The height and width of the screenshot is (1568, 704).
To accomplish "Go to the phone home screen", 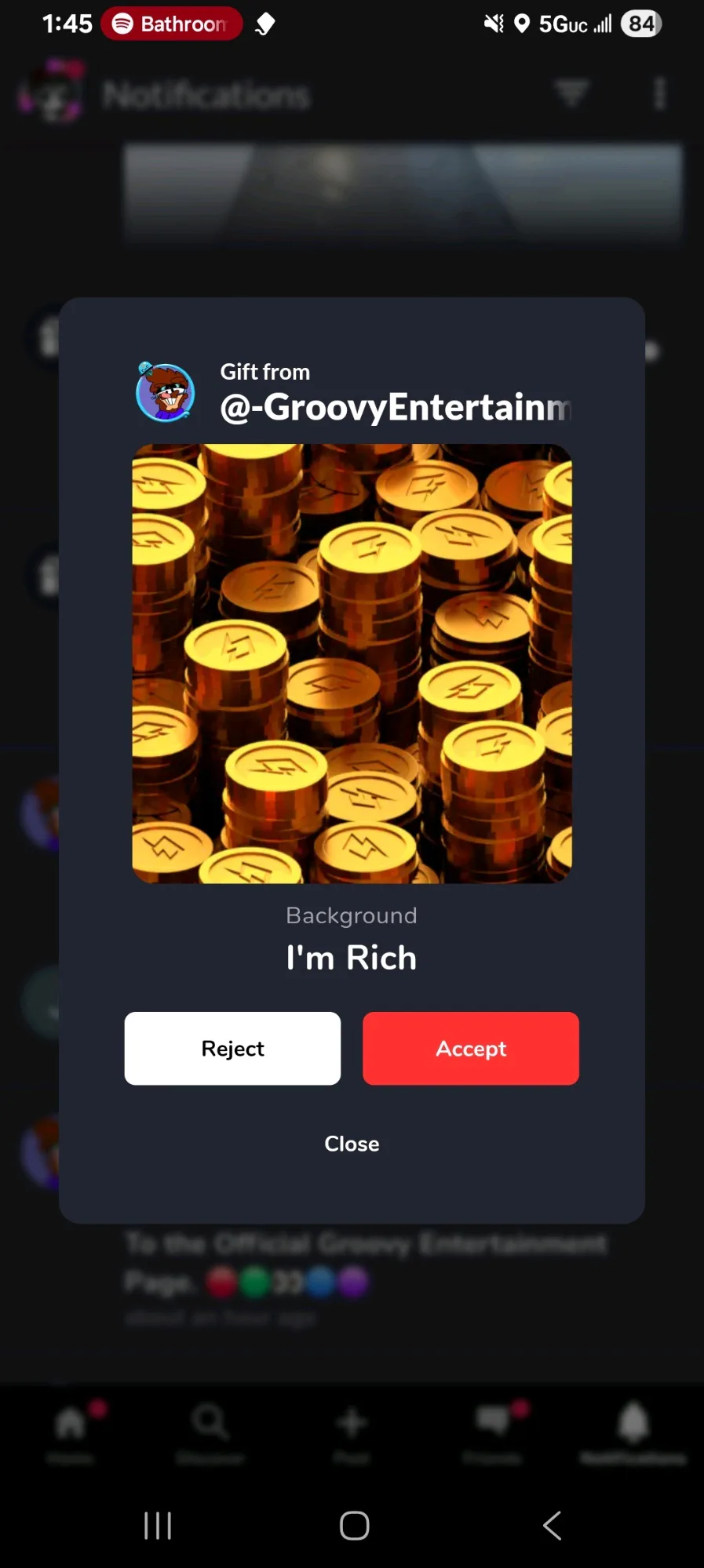I will click(354, 1526).
